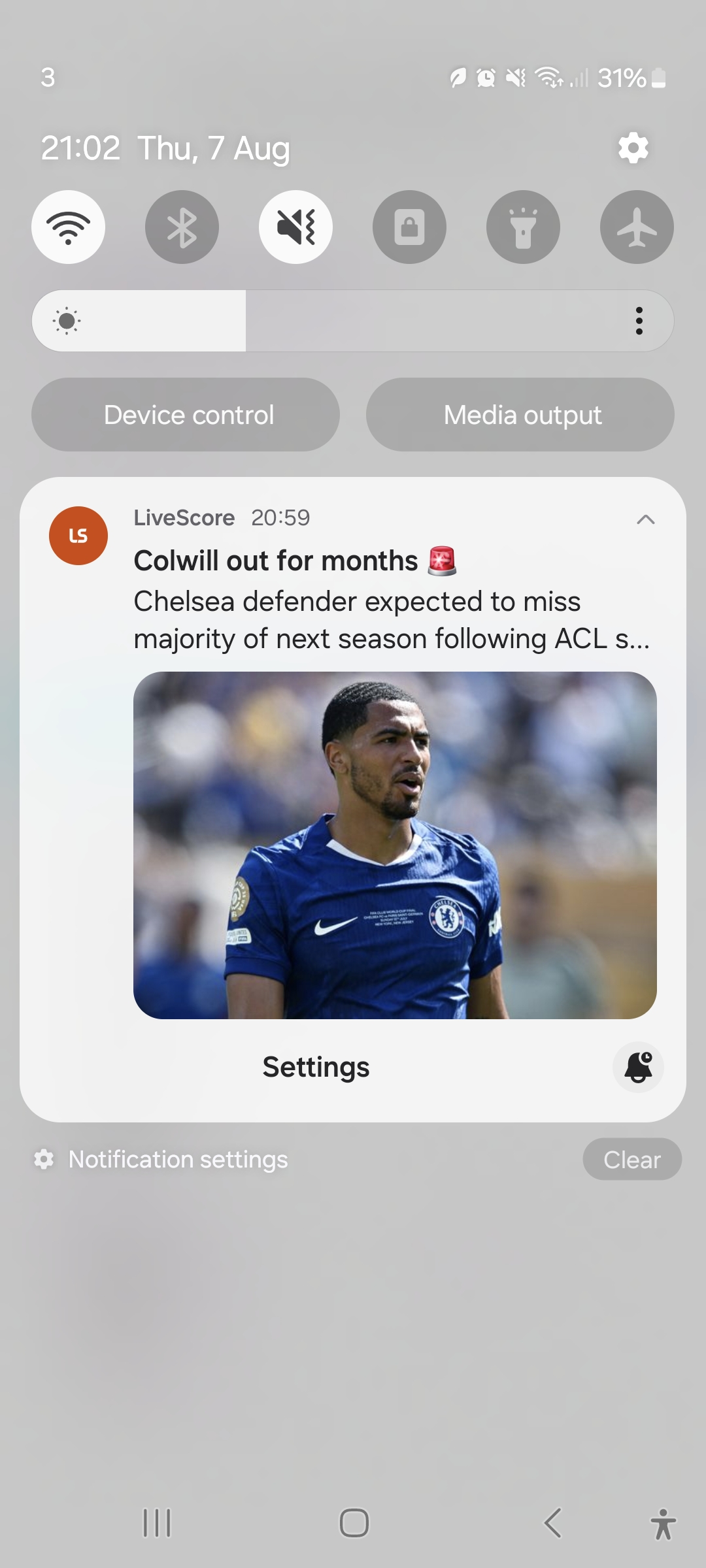Set brightness on the slider
The width and height of the screenshot is (706, 1568).
click(x=353, y=321)
